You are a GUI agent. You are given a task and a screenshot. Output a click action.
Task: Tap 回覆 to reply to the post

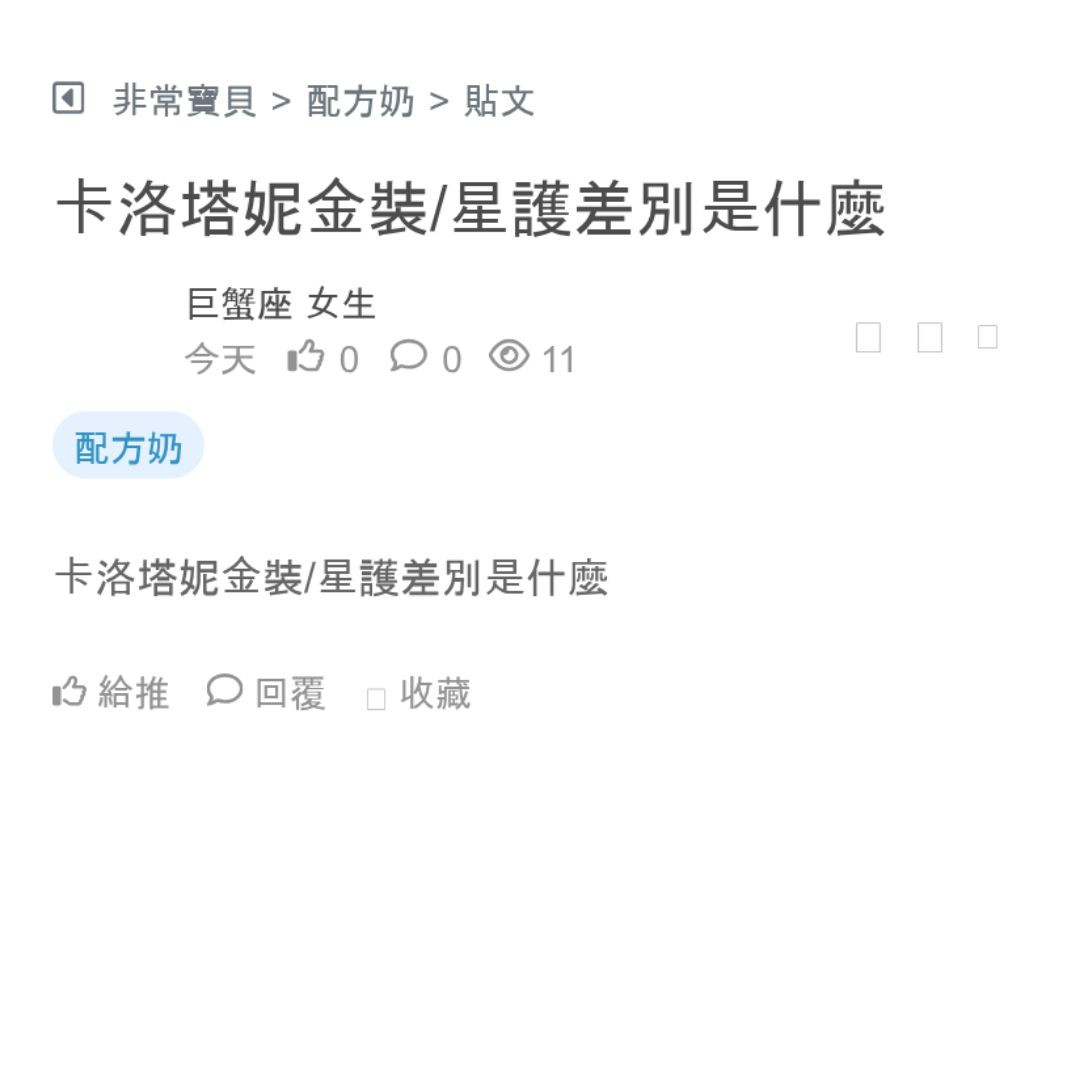[267, 692]
